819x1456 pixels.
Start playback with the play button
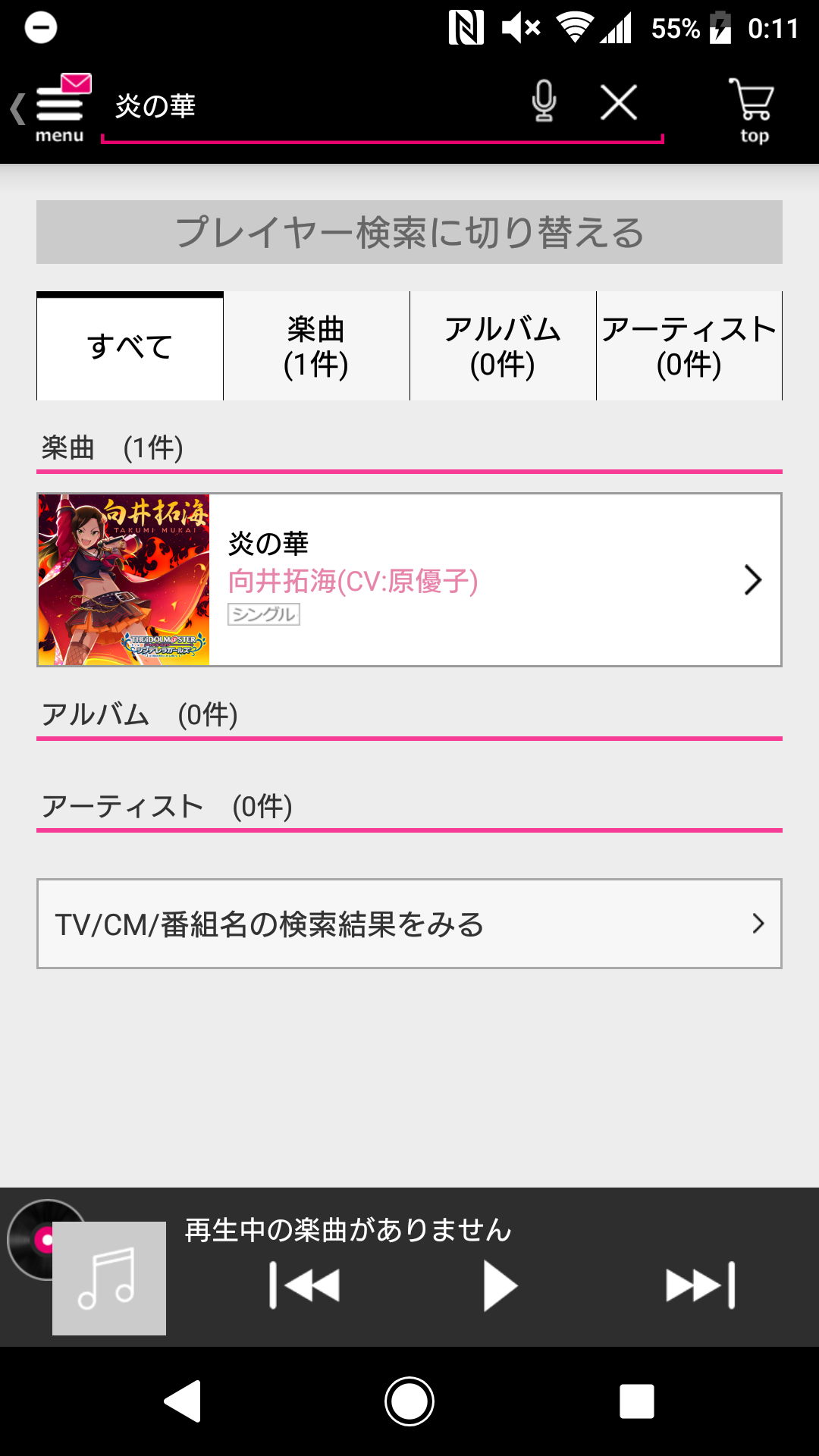[500, 1285]
